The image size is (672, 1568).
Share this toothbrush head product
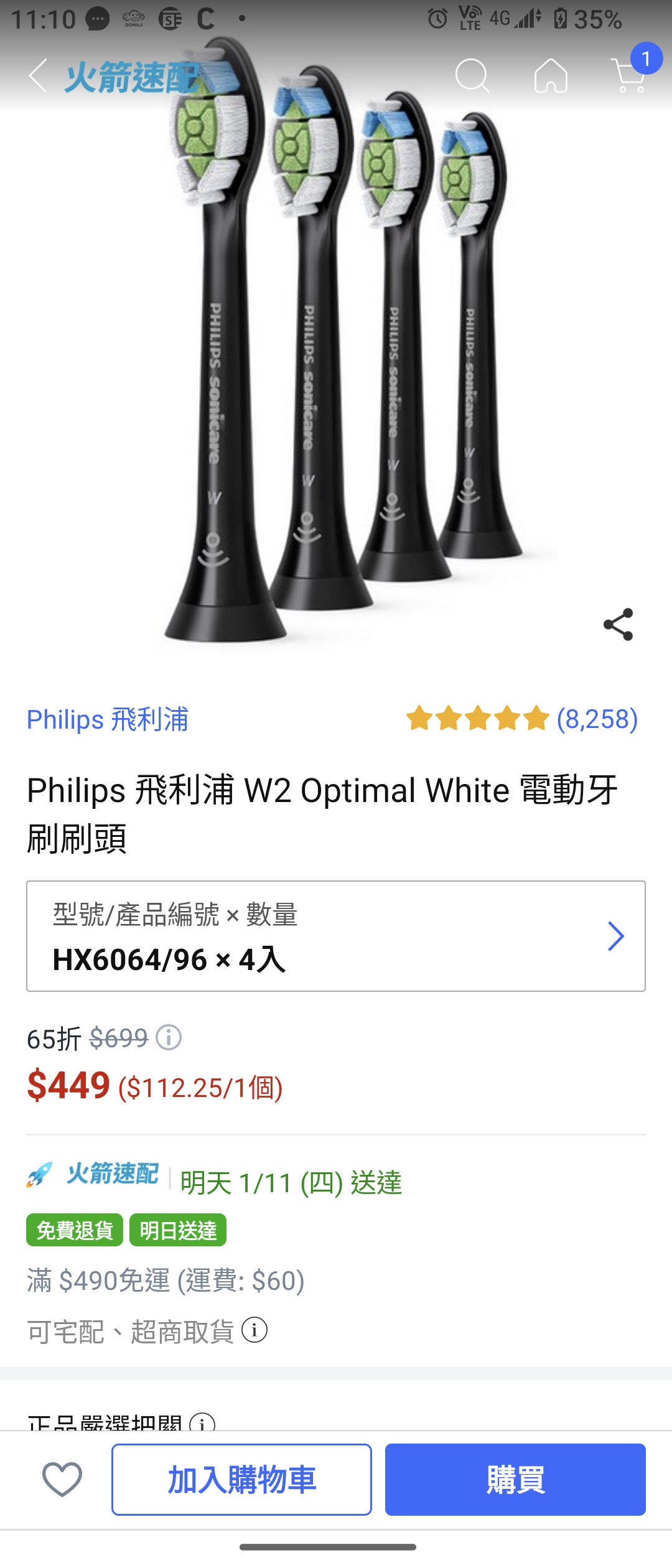tap(618, 624)
